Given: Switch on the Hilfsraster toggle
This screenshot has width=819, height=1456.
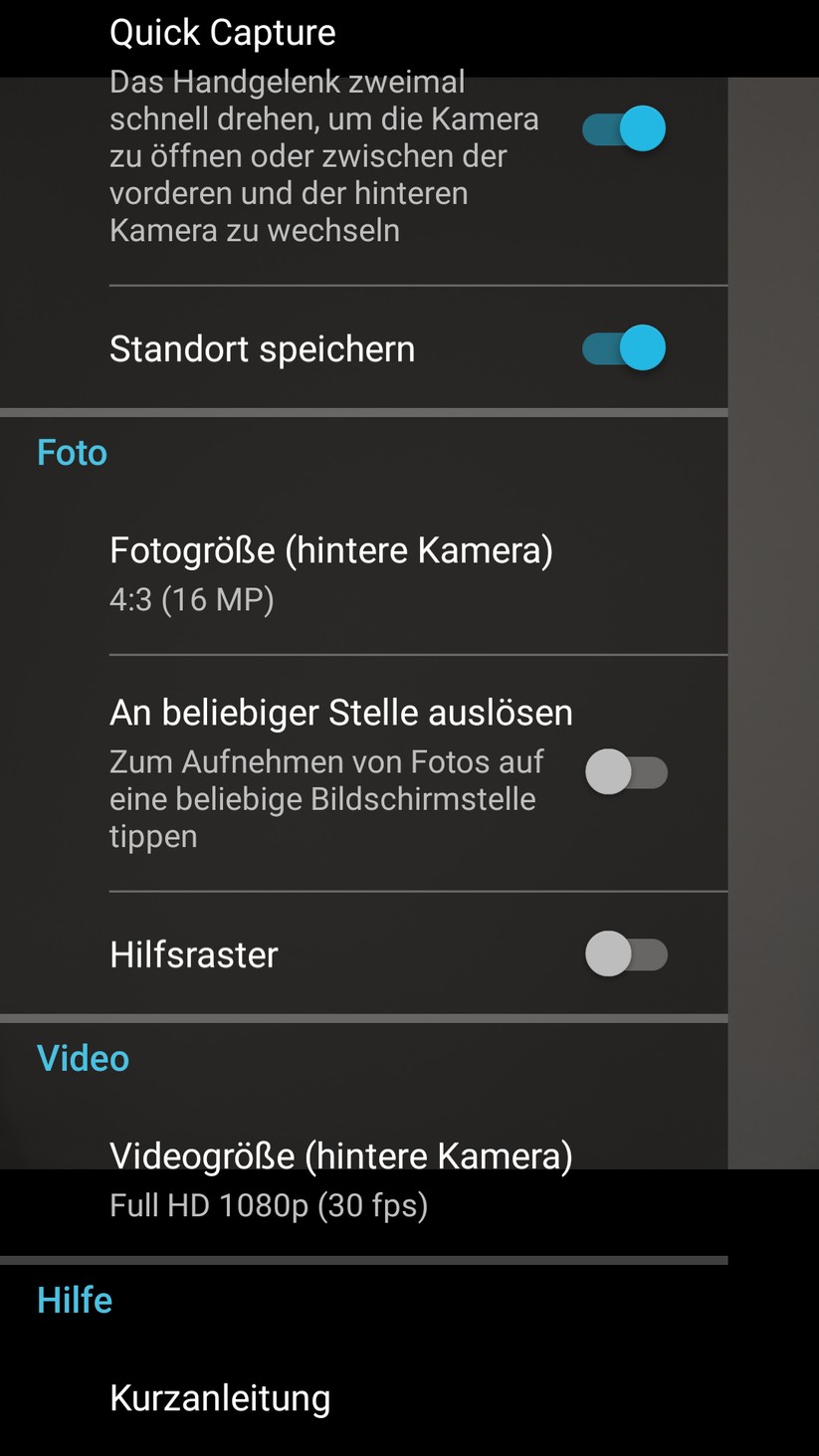Looking at the screenshot, I should pos(626,954).
